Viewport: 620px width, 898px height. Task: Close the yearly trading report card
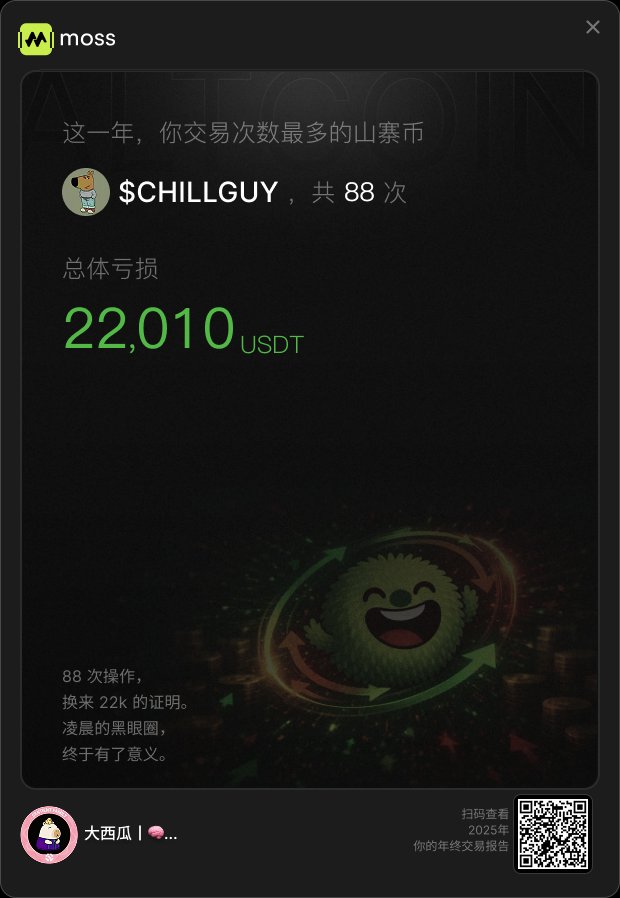point(593,27)
